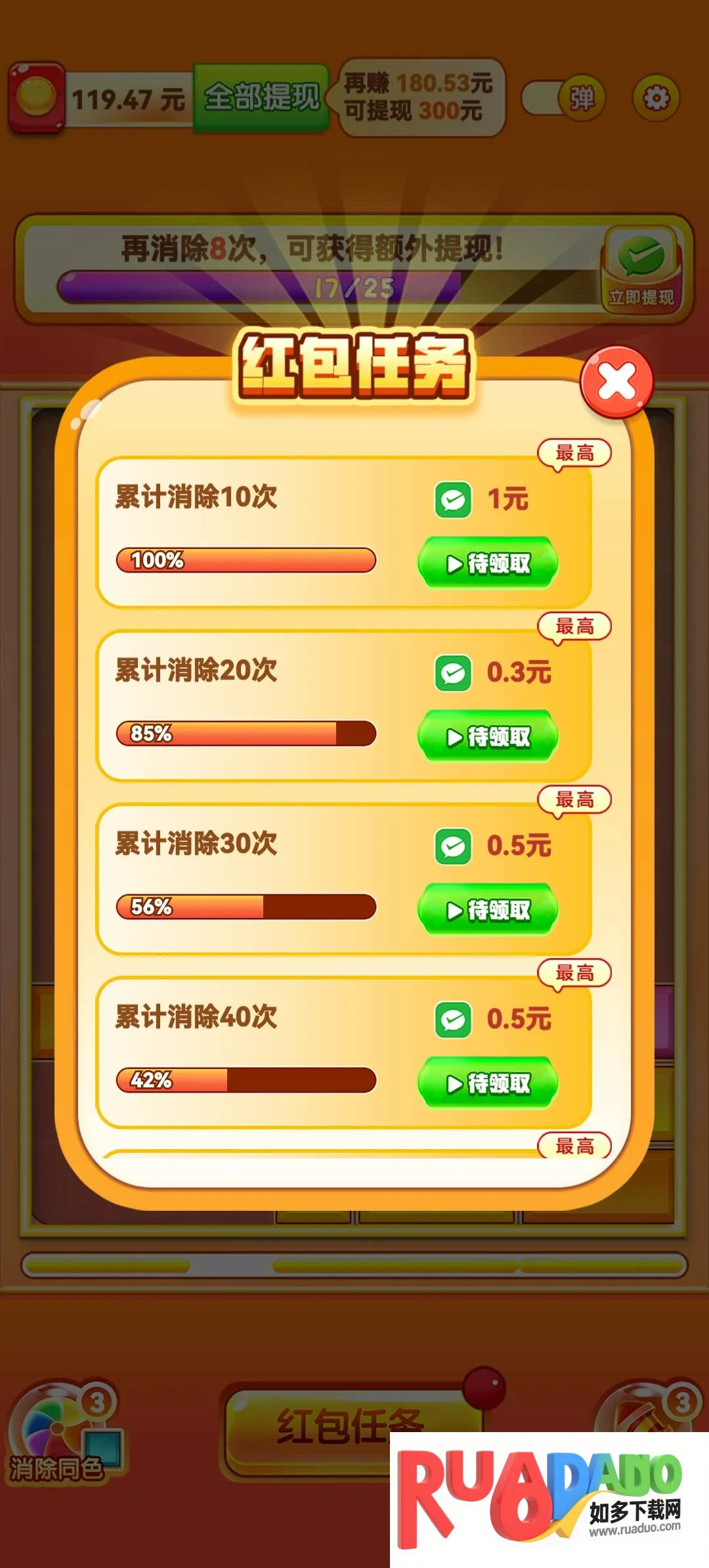Screen dimensions: 709x1568
Task: Close the 红包任务 popup
Action: (616, 382)
